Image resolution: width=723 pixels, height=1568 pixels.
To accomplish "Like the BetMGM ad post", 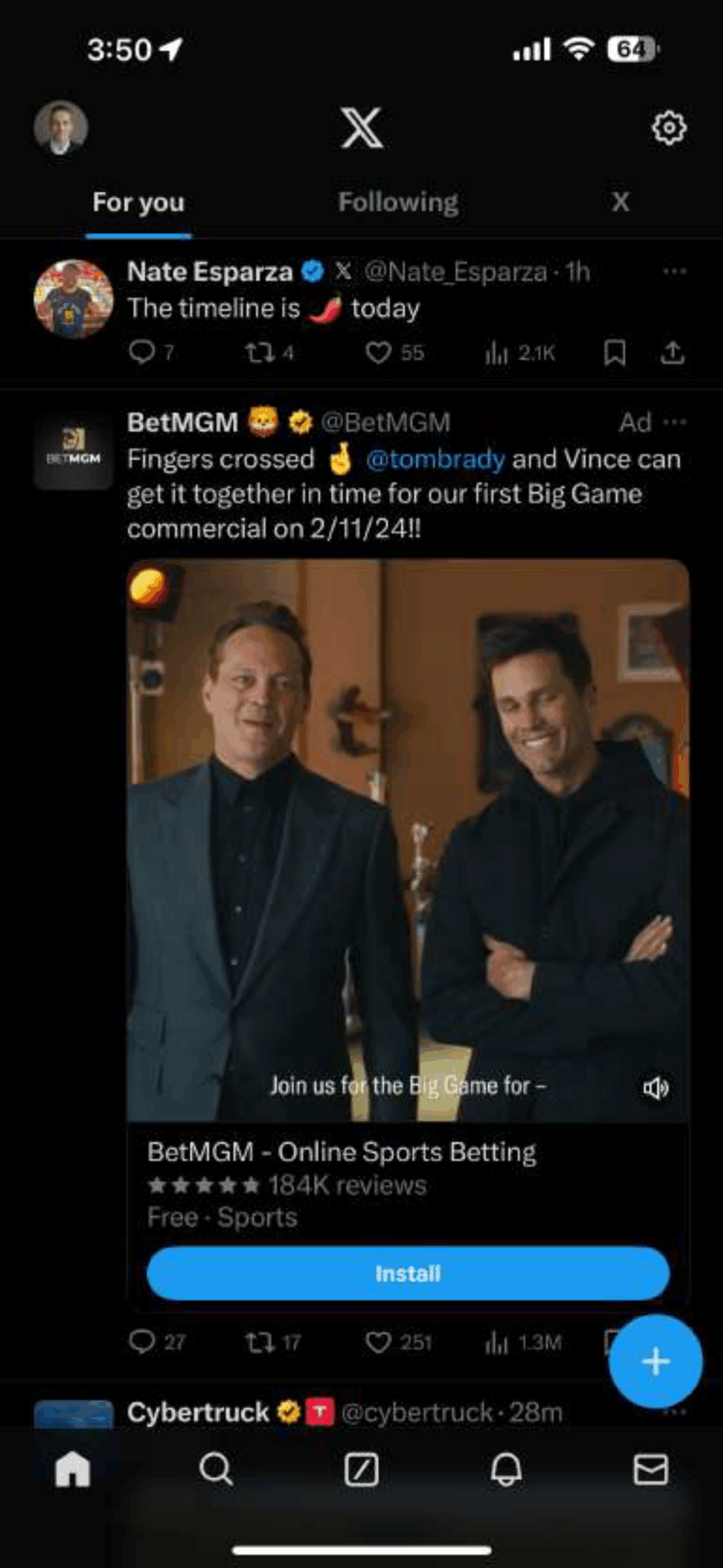I will coord(379,1343).
